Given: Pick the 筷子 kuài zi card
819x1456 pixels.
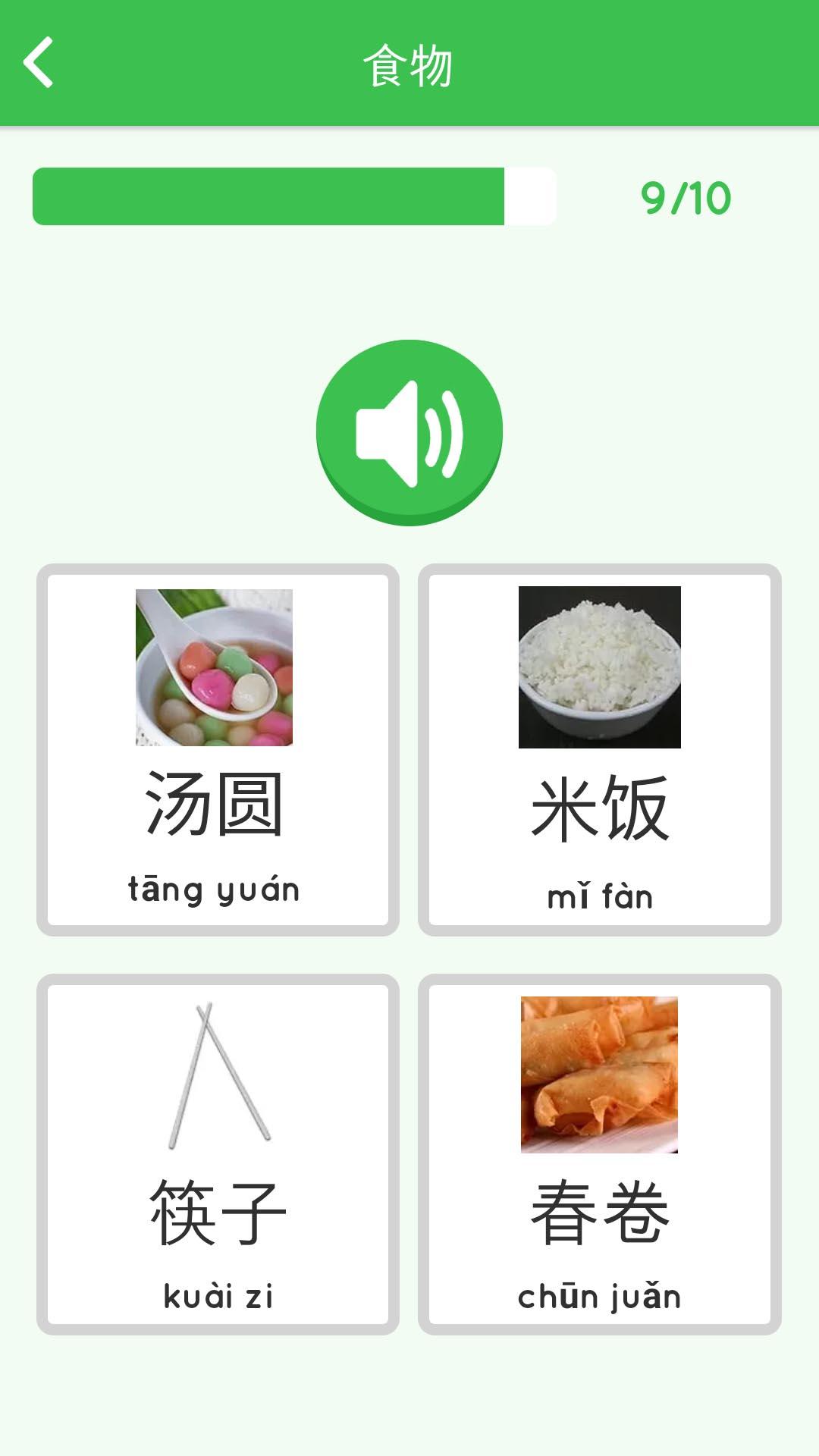Looking at the screenshot, I should pos(218,1154).
